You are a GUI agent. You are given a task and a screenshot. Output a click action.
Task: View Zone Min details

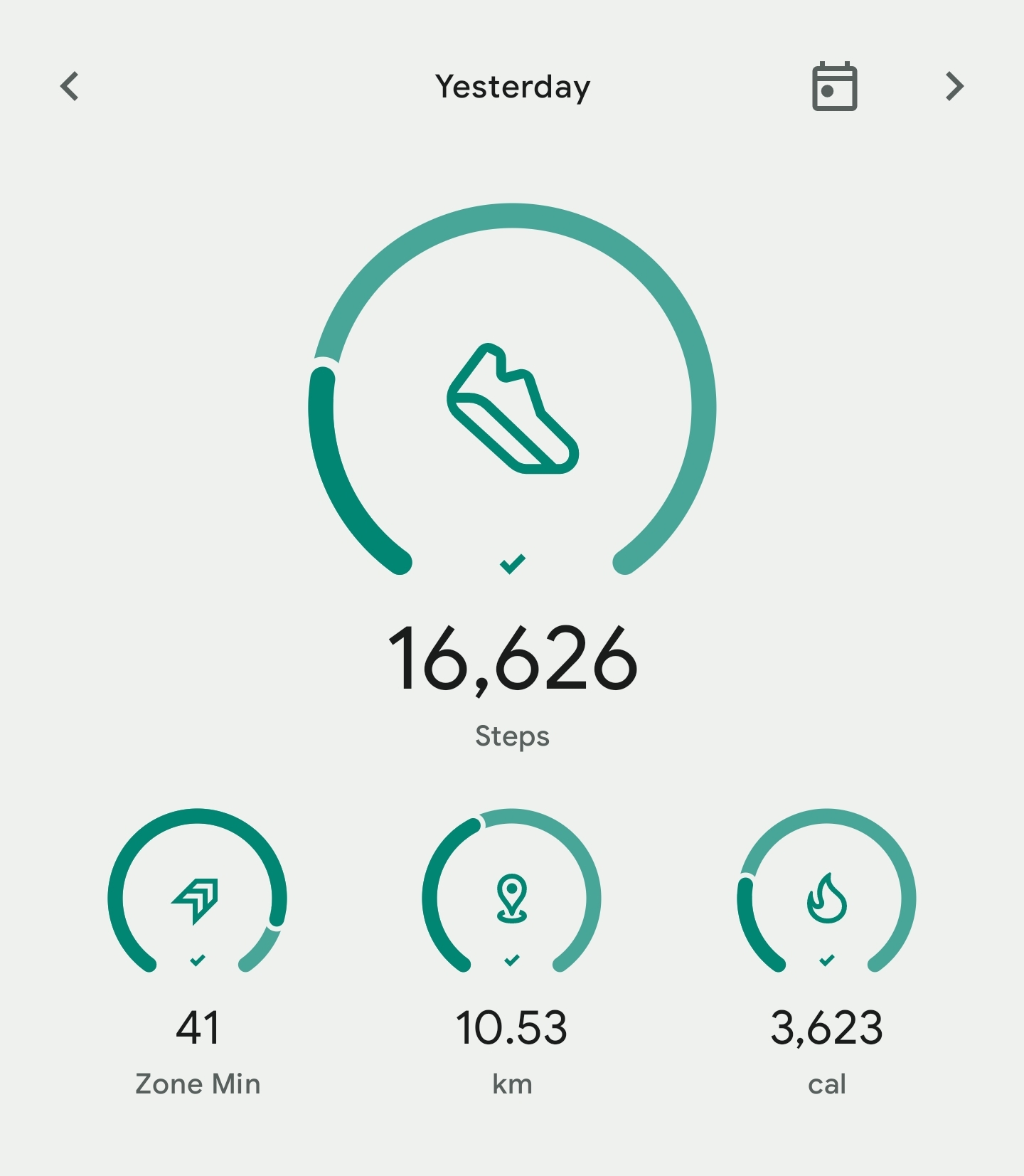click(198, 899)
